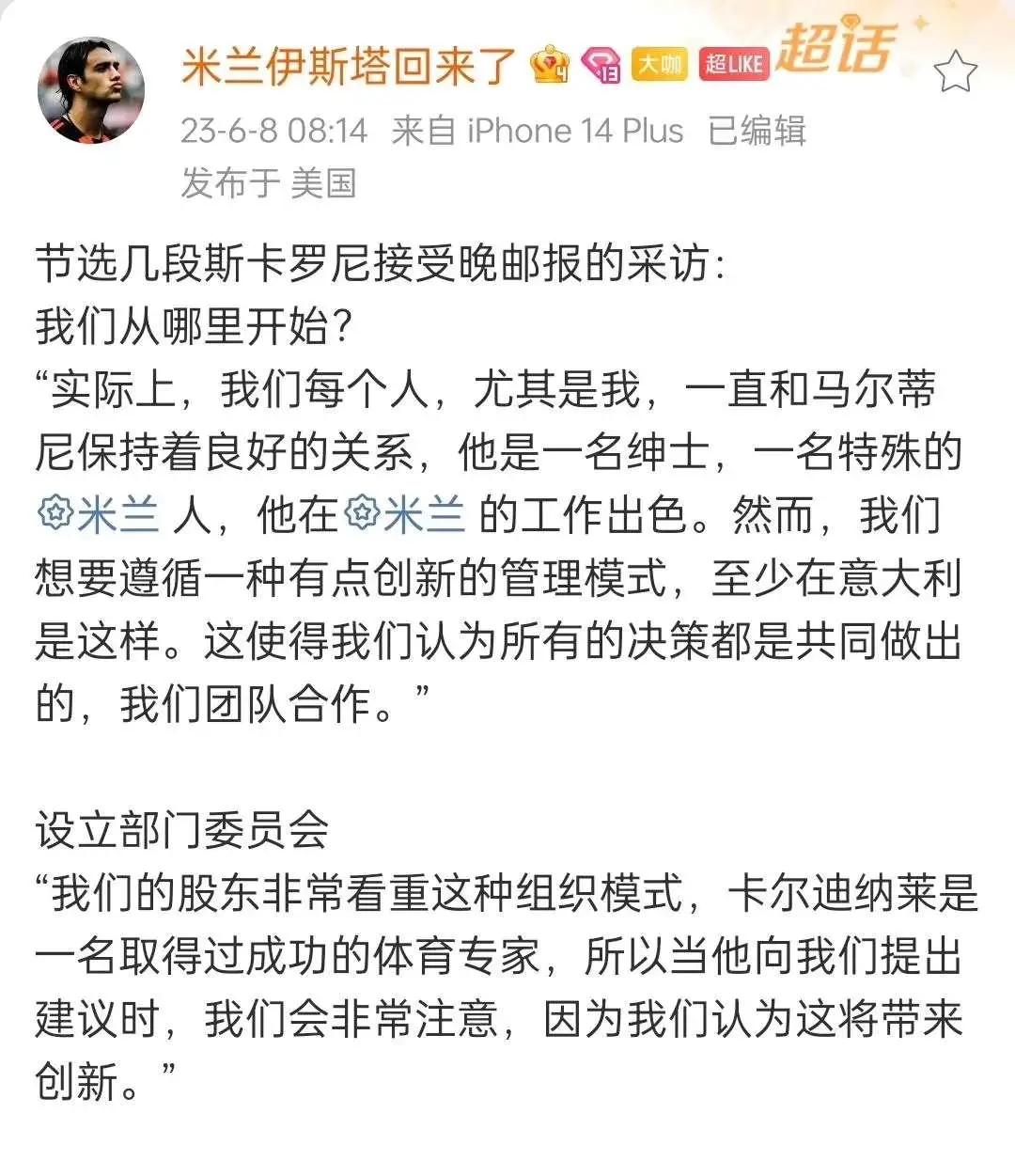Open the 米兰 link after 他在
Screen dimensions: 1015x1176
(x=406, y=516)
